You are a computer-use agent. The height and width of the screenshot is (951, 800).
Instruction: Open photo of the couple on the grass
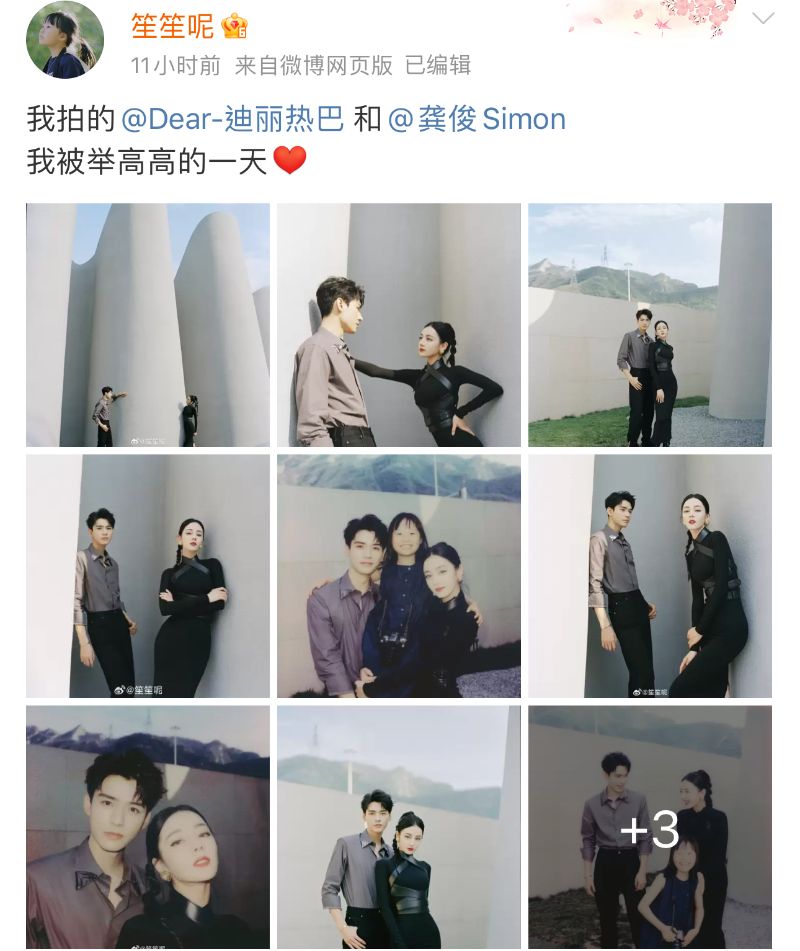click(x=650, y=325)
